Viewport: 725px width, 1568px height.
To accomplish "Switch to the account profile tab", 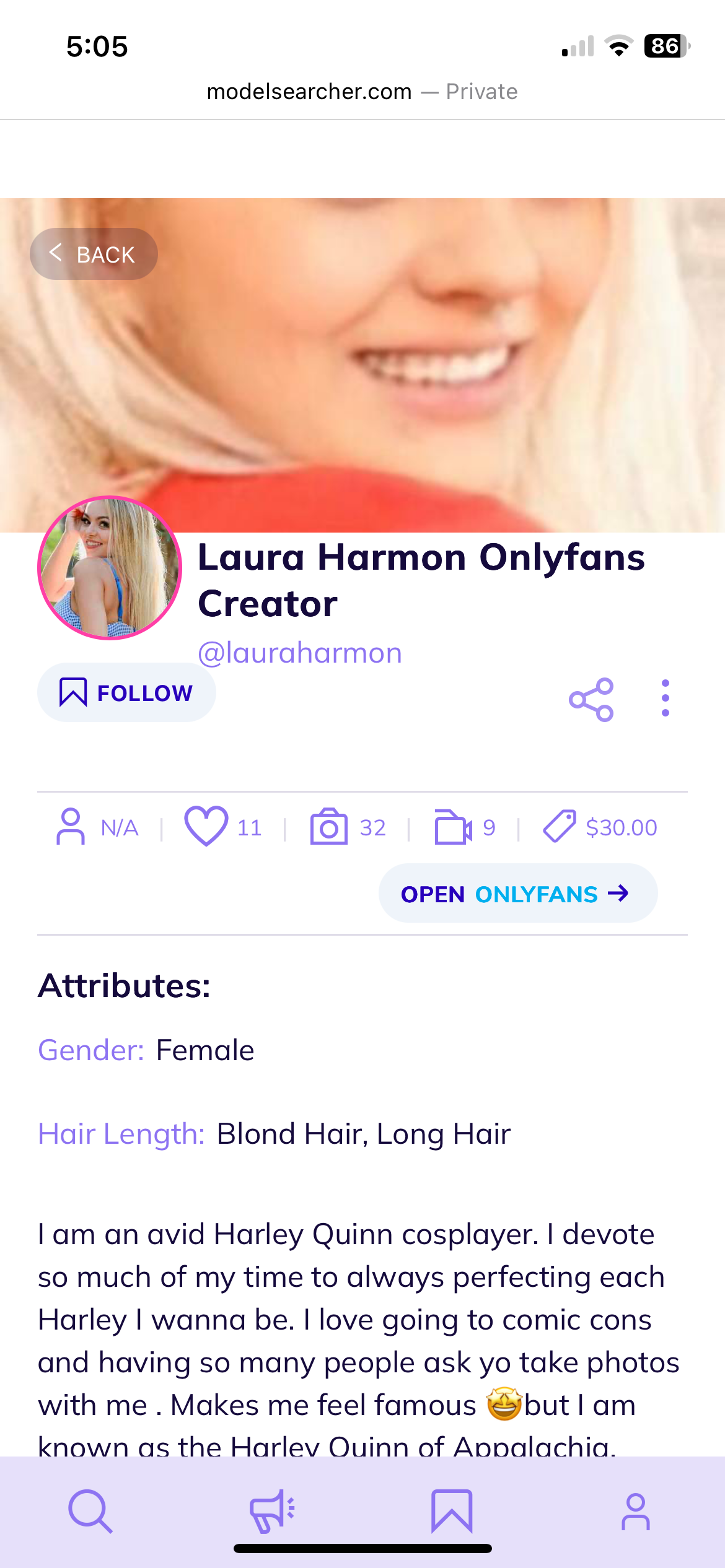I will click(635, 1511).
